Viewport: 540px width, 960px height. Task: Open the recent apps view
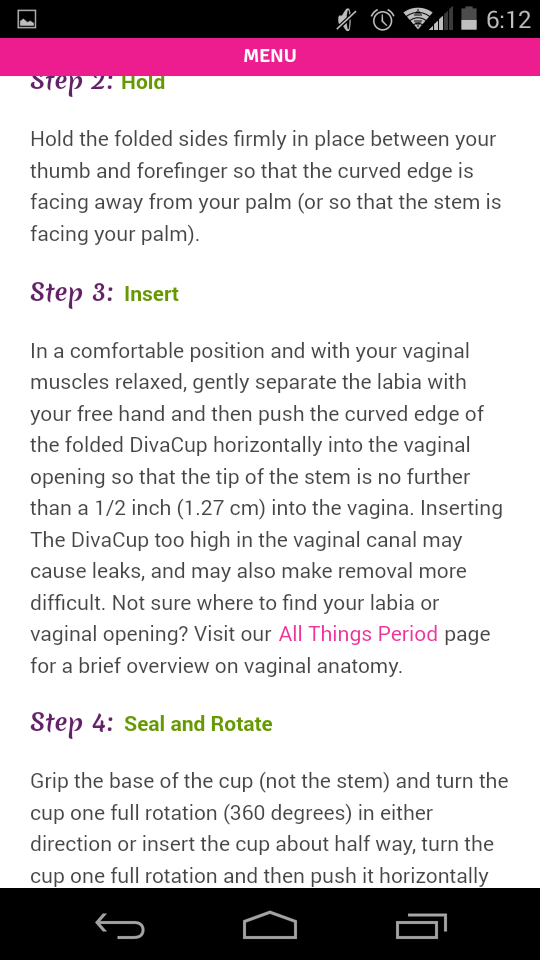(421, 924)
